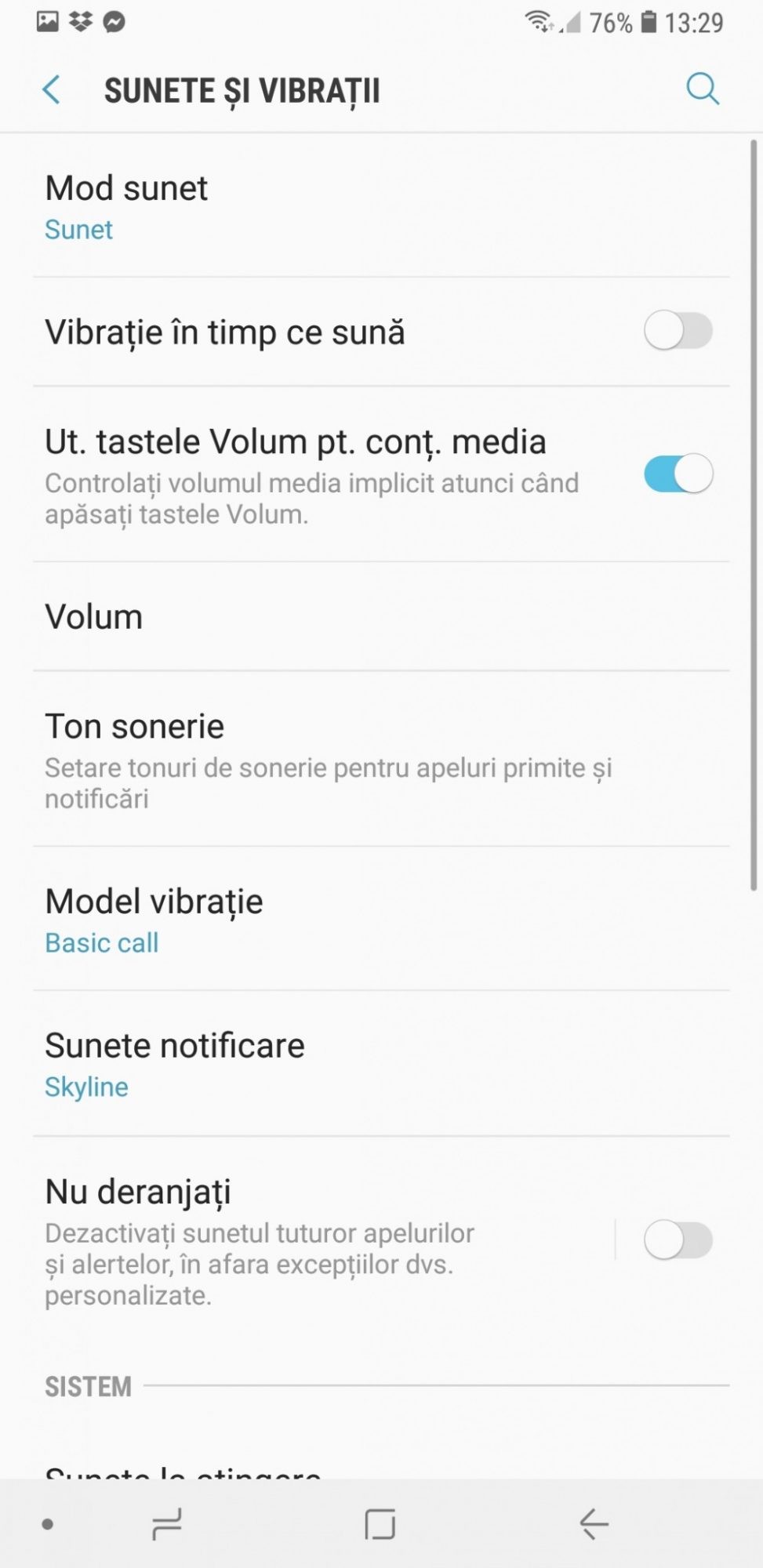Show recent apps from navigation bar
Image resolution: width=763 pixels, height=1568 pixels.
click(x=166, y=1524)
